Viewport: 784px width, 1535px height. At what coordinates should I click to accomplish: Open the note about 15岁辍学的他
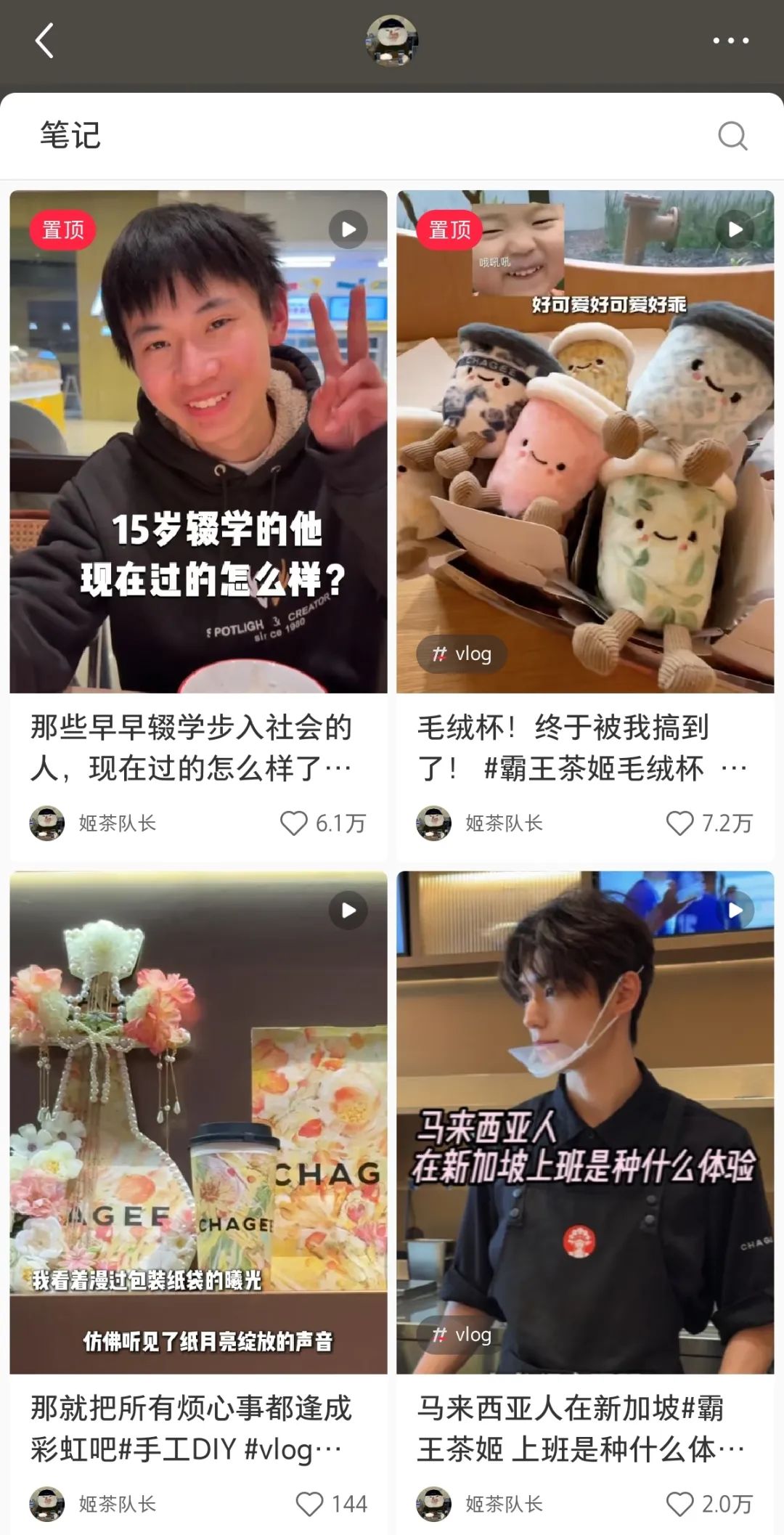(x=198, y=441)
